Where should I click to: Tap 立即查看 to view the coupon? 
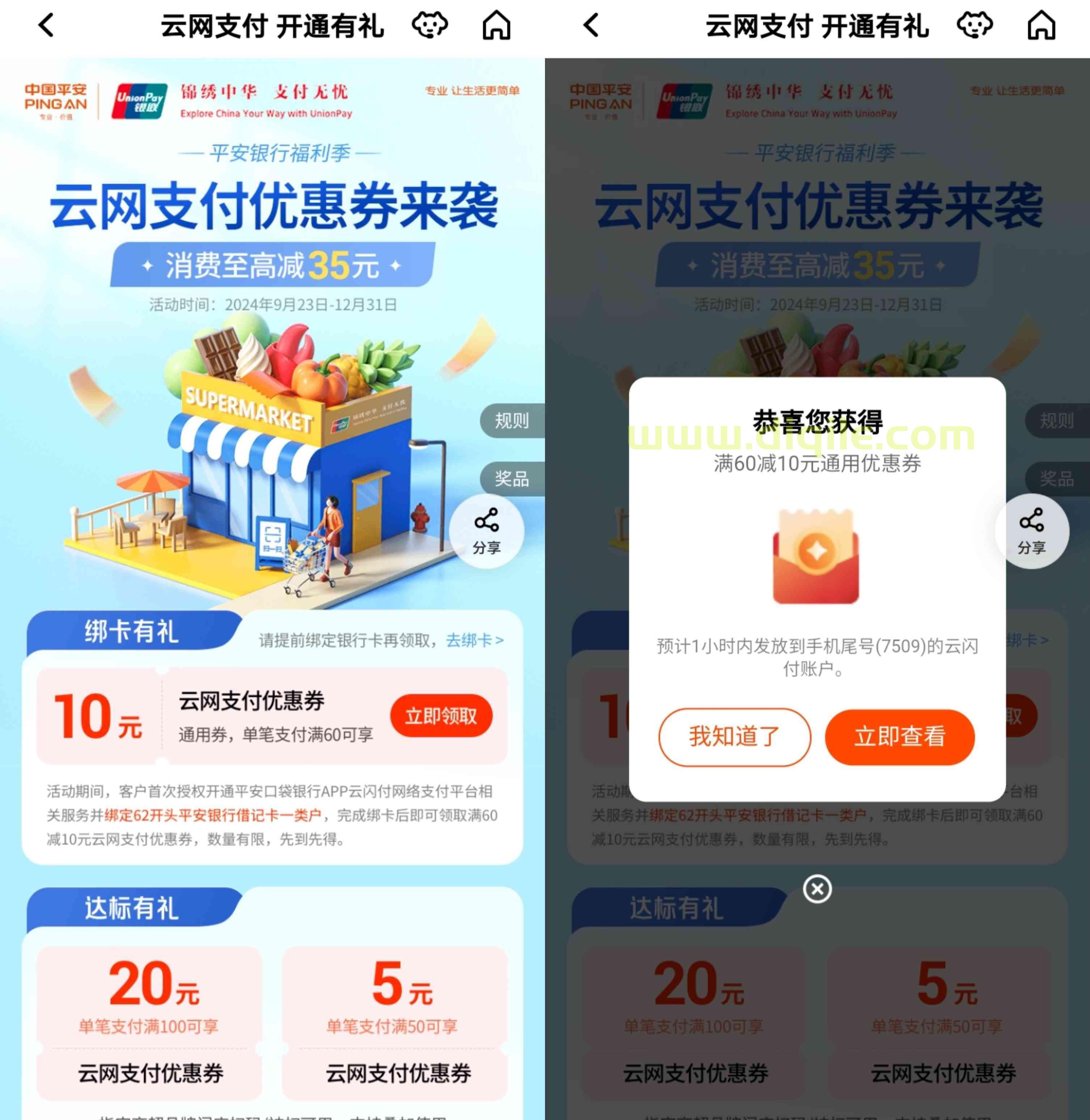point(899,737)
